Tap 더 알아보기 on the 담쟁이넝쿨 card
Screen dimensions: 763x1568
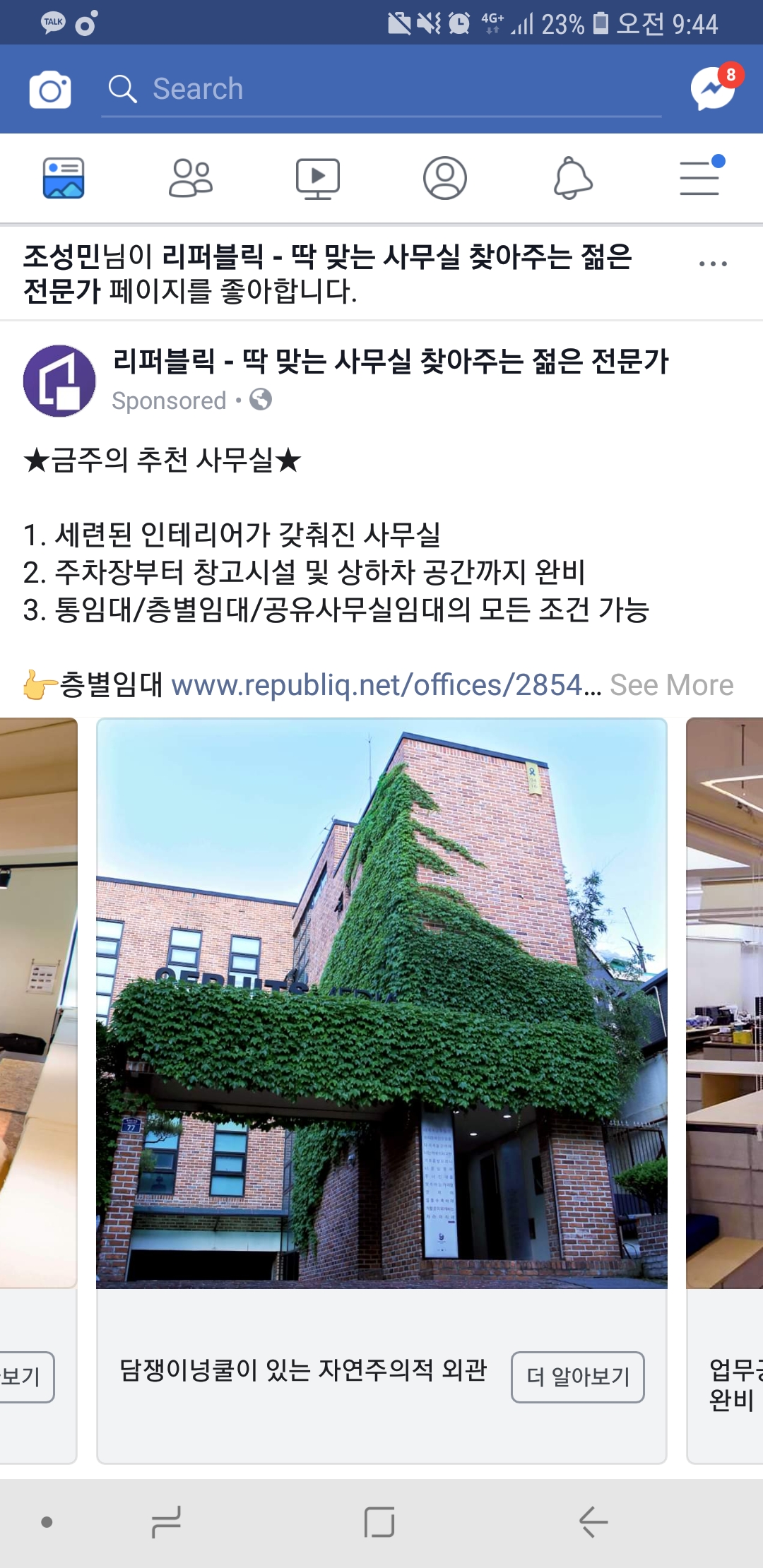tap(577, 1377)
